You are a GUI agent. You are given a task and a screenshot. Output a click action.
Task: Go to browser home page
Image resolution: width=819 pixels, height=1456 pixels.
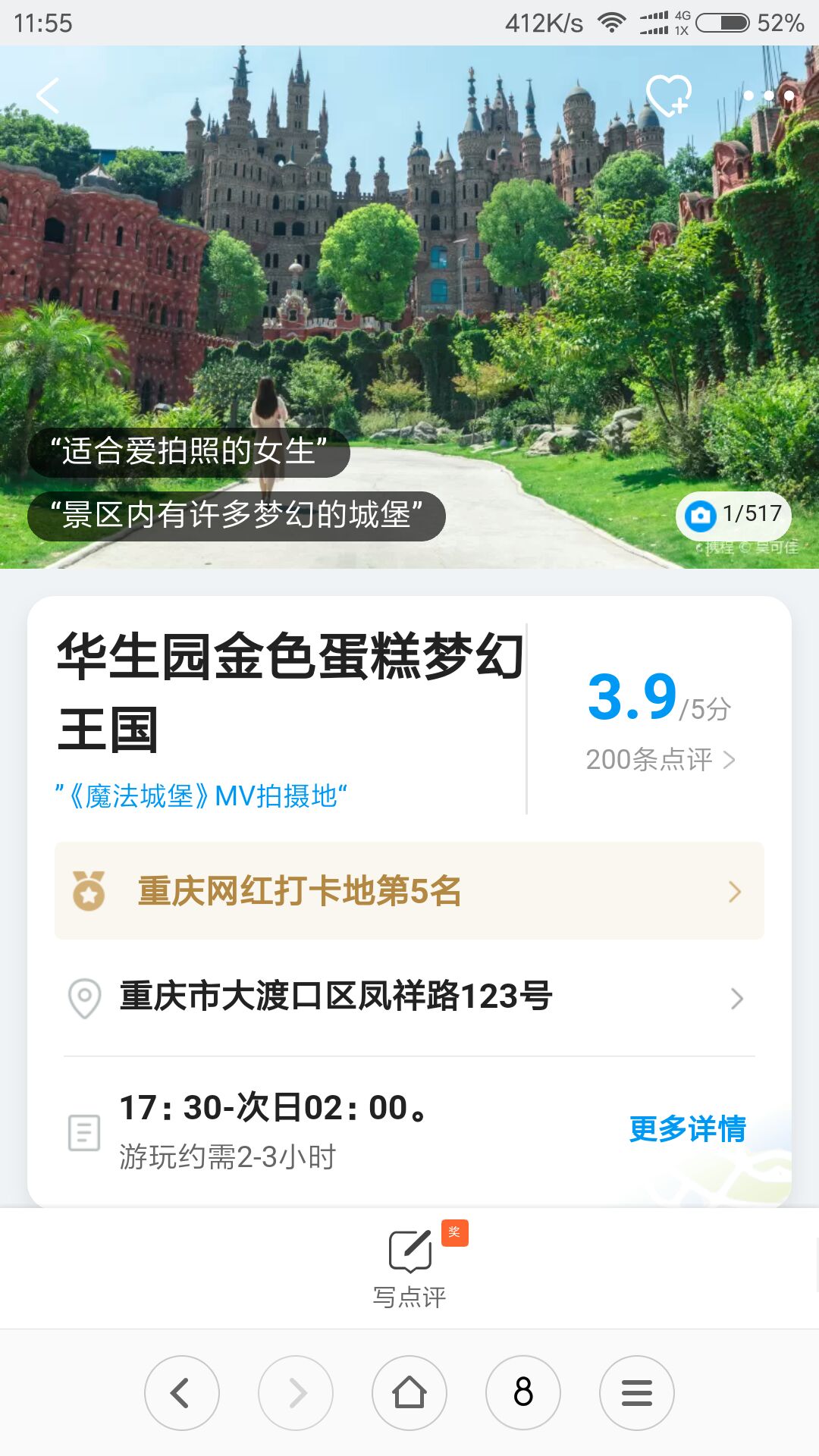click(x=409, y=1393)
